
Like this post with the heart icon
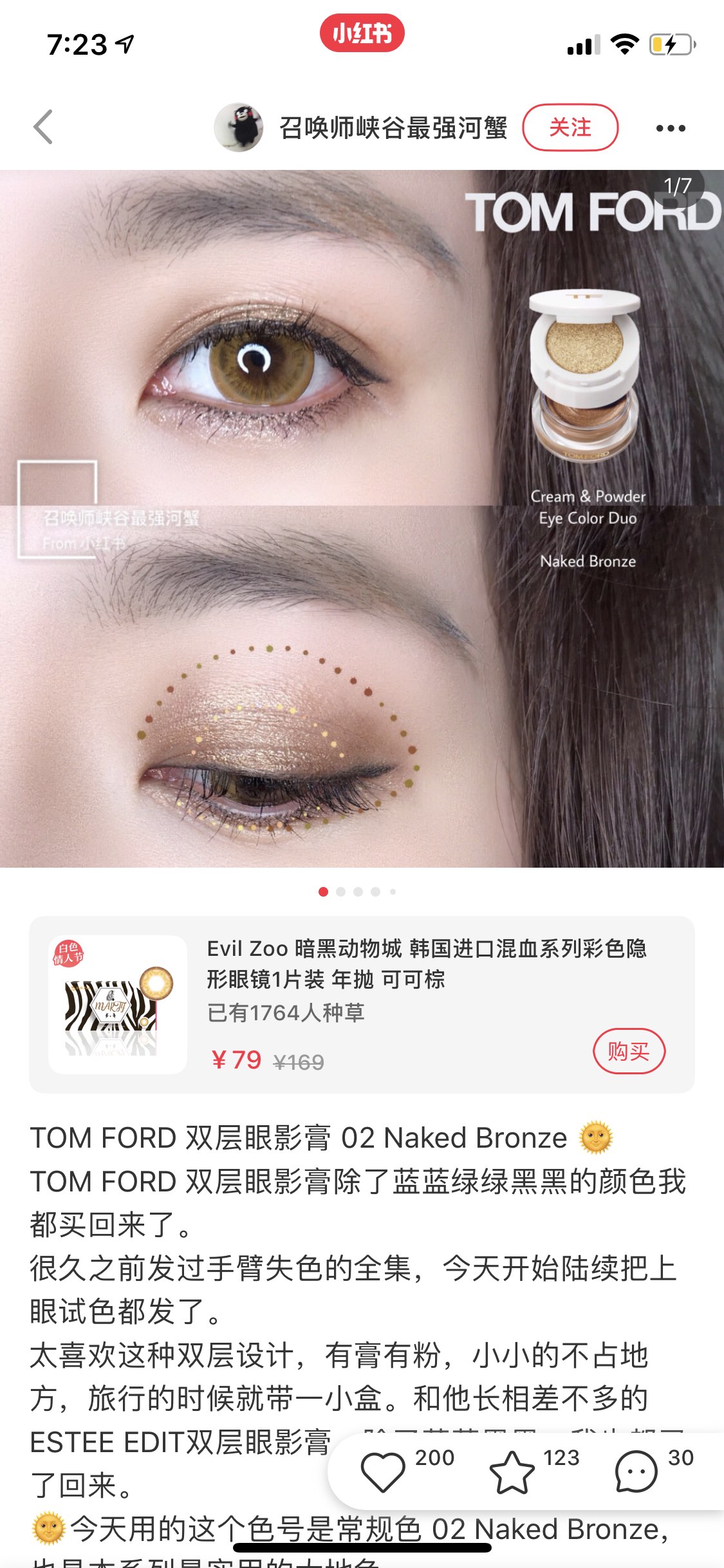coord(383,1471)
